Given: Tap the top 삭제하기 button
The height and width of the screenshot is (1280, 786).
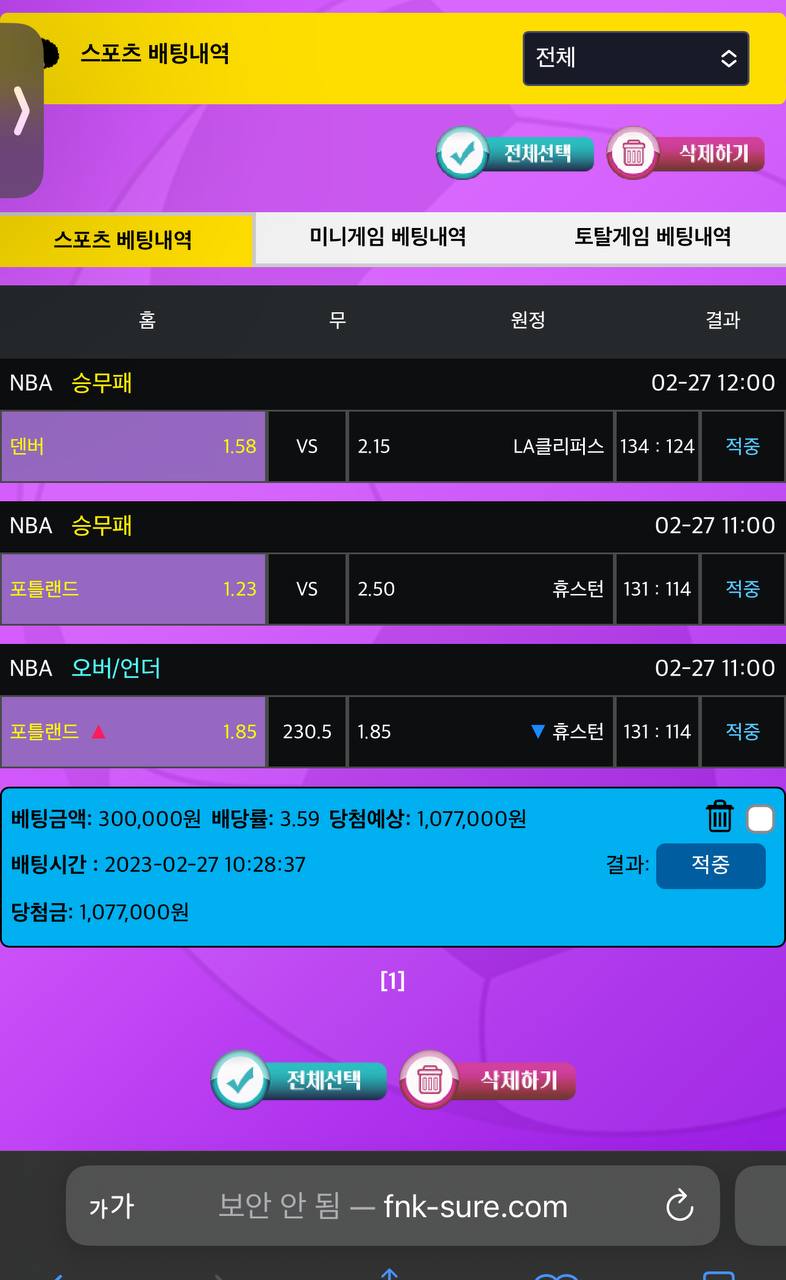Looking at the screenshot, I should pos(686,154).
